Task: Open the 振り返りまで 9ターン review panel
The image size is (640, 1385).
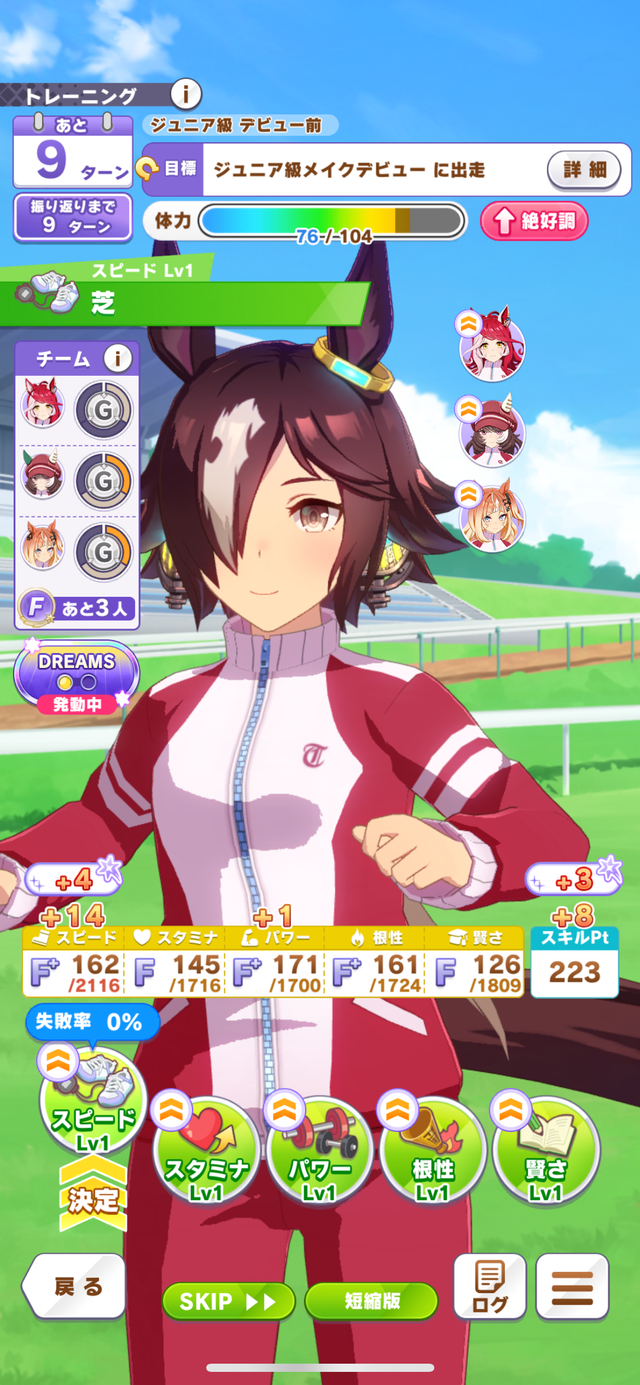Action: click(x=72, y=216)
